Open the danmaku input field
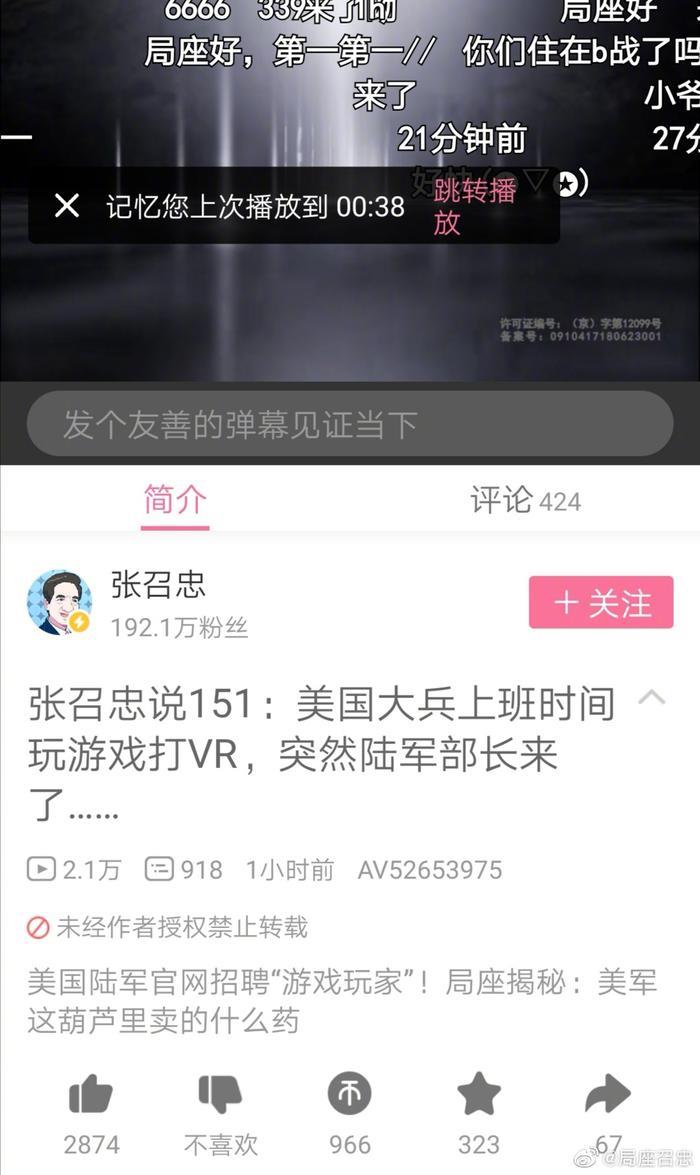 coord(349,424)
